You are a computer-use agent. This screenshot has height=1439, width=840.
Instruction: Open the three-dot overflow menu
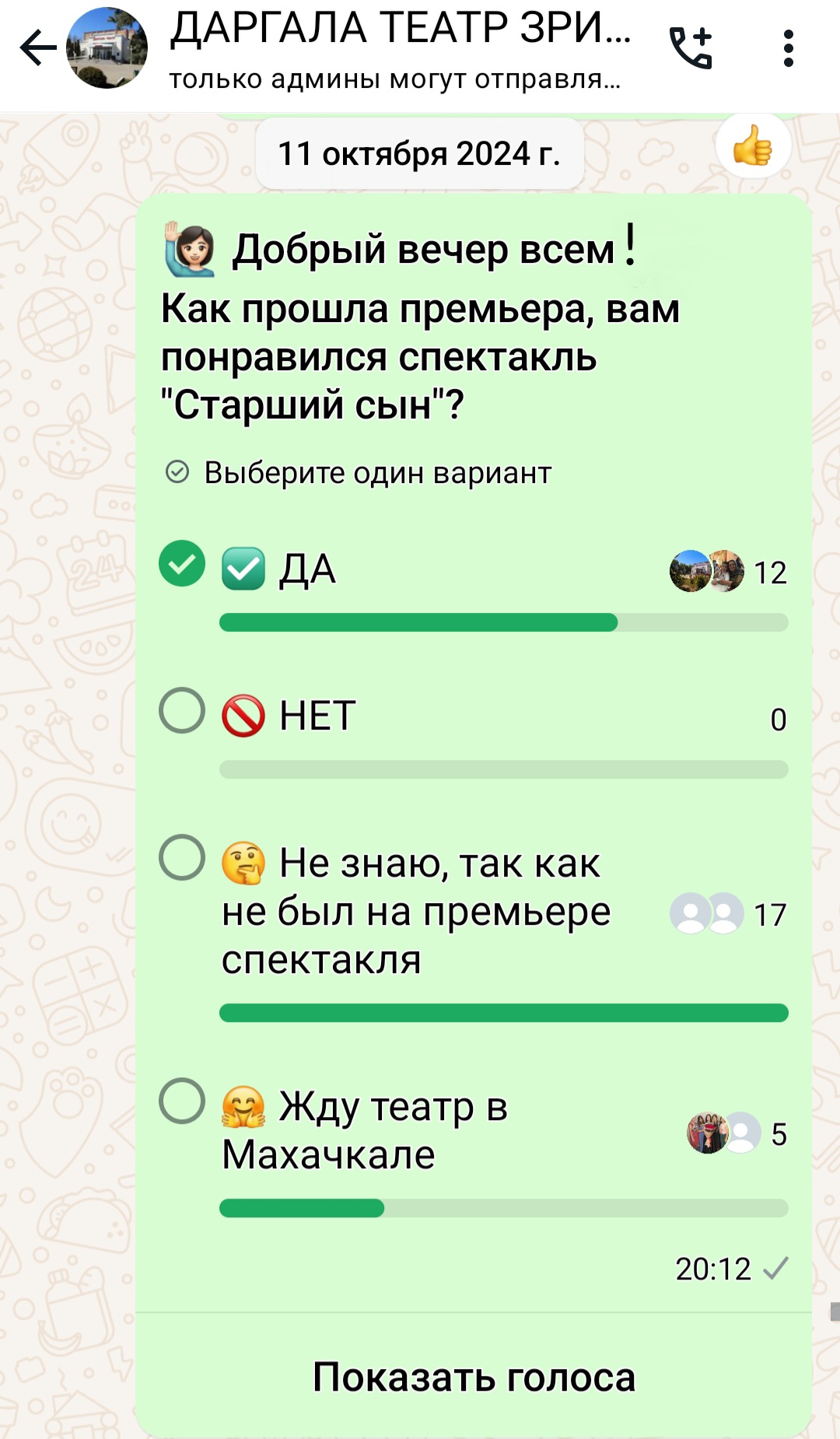point(789,49)
